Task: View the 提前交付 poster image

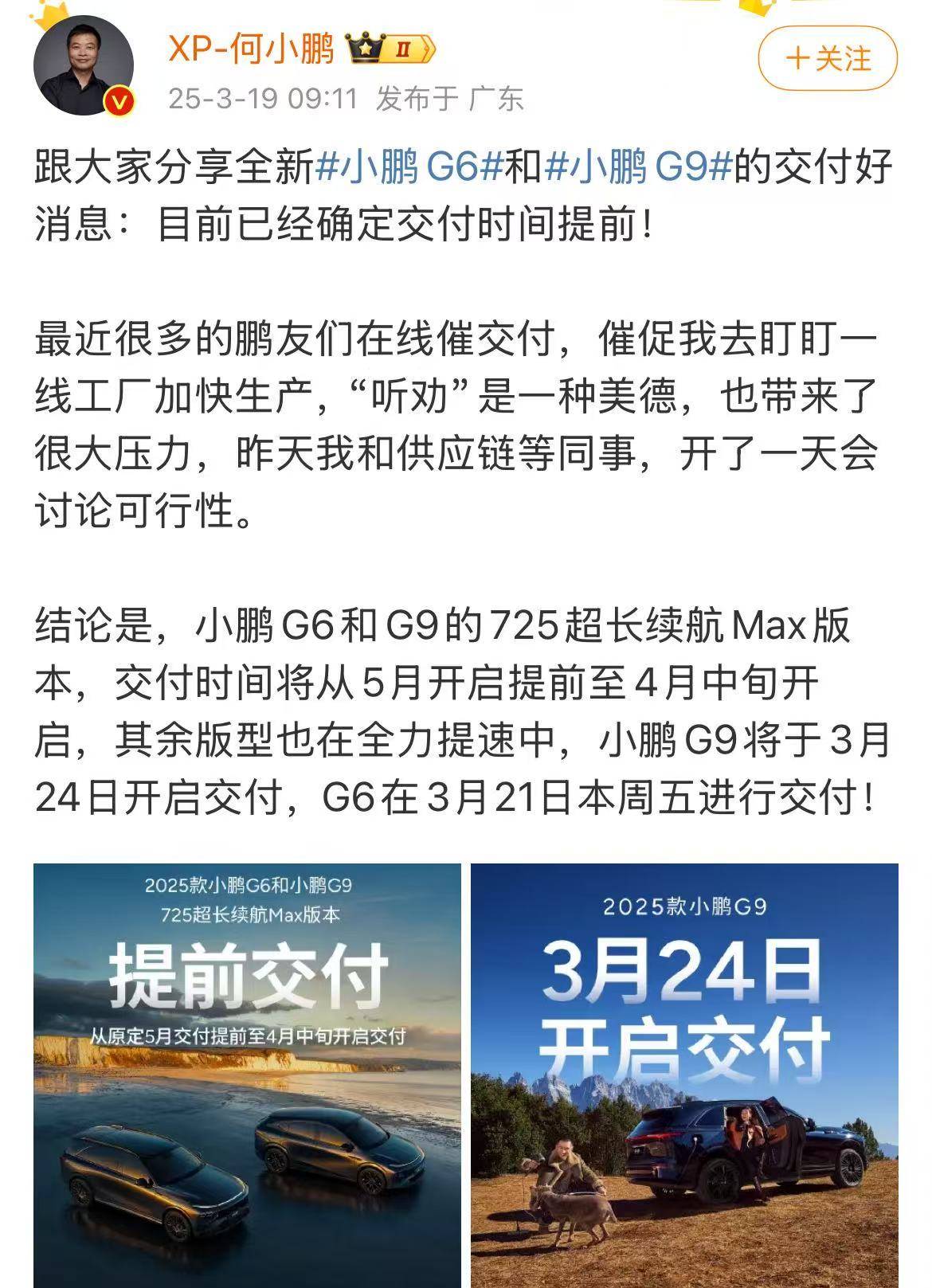Action: coord(247,1074)
